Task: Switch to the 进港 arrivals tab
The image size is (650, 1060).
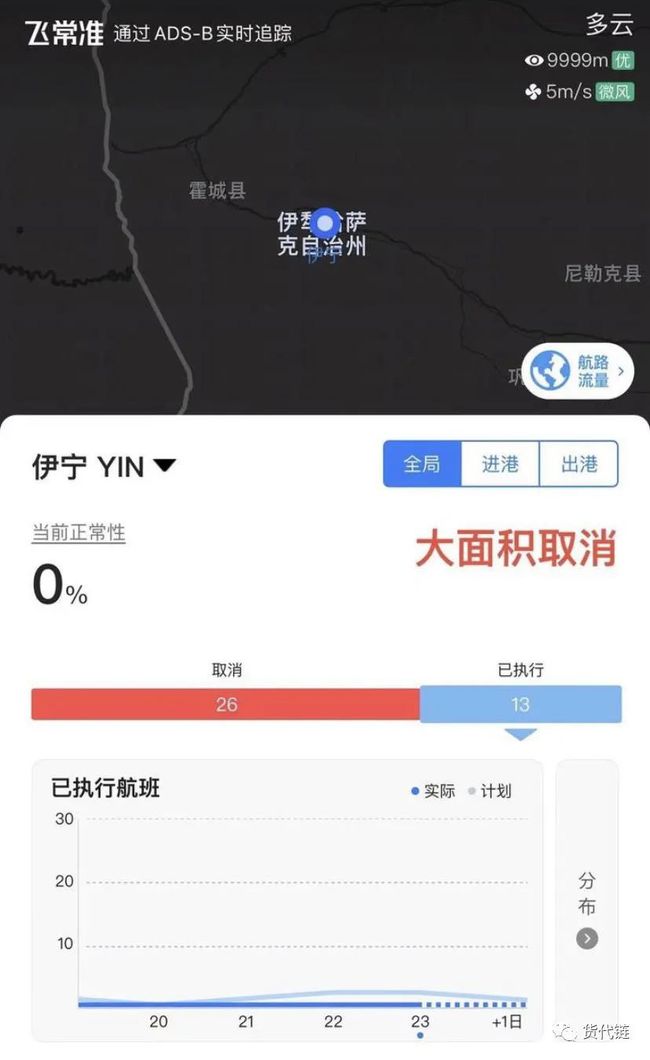Action: pyautogui.click(x=500, y=464)
